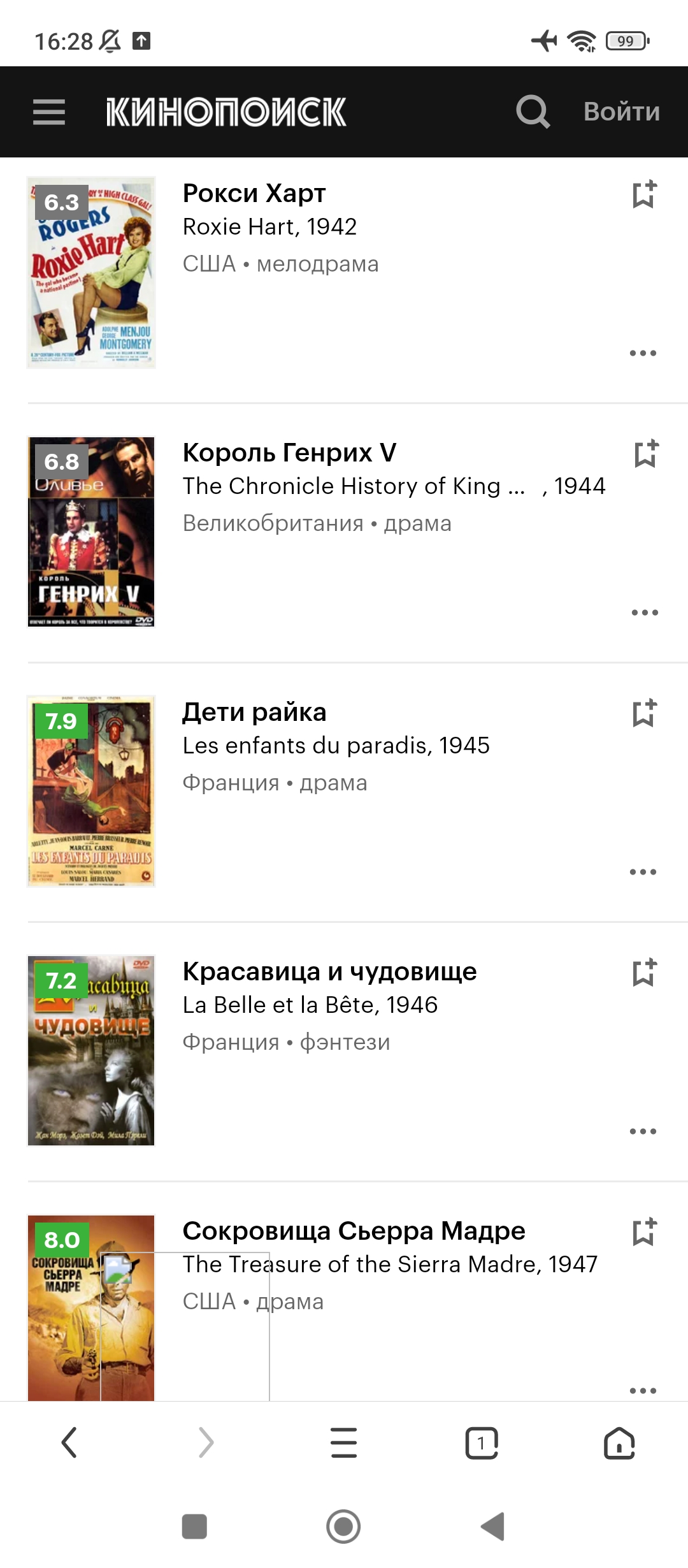Open Kinopoisk search
The width and height of the screenshot is (688, 1568).
point(533,112)
